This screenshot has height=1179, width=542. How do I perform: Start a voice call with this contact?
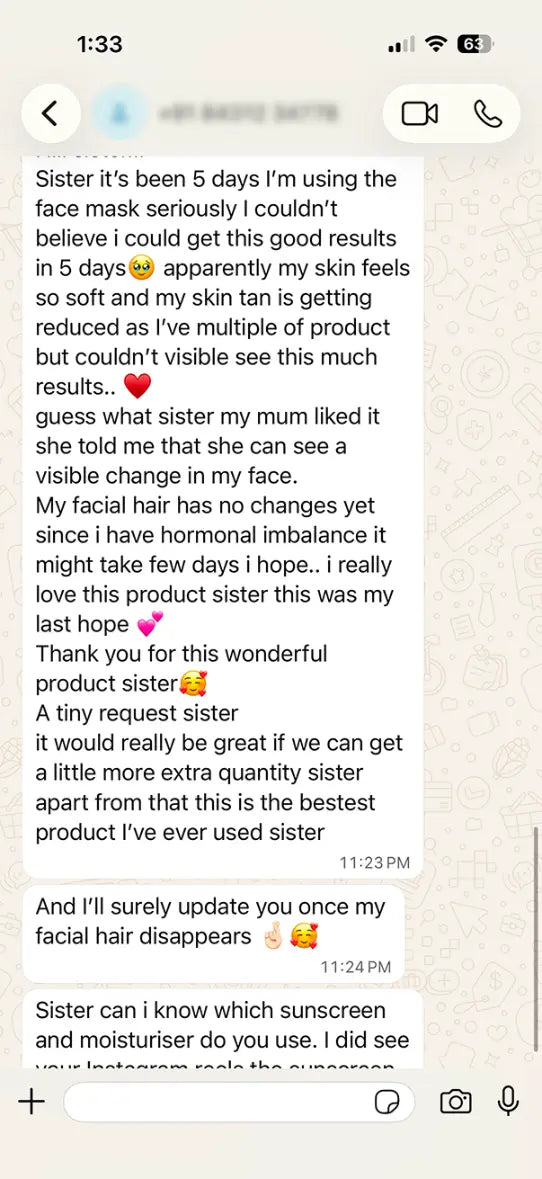[487, 114]
